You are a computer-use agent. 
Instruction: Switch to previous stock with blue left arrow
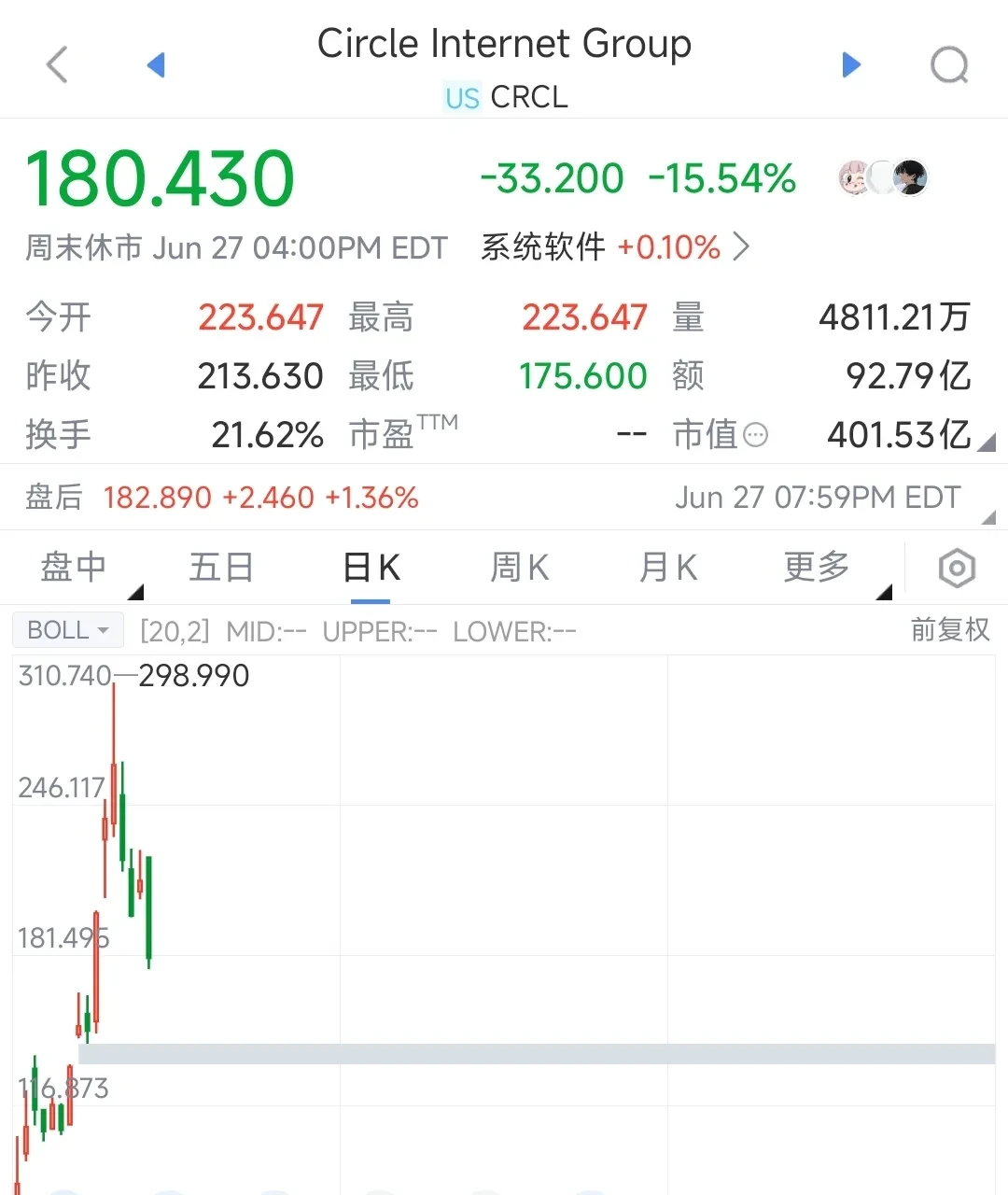tap(156, 64)
